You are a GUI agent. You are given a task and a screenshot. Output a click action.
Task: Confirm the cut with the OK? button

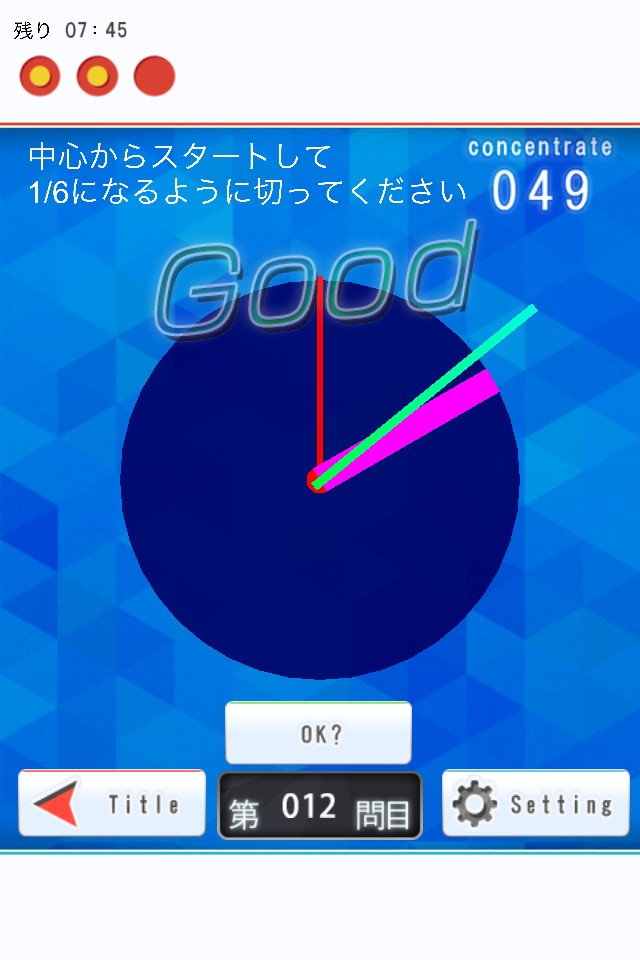318,733
